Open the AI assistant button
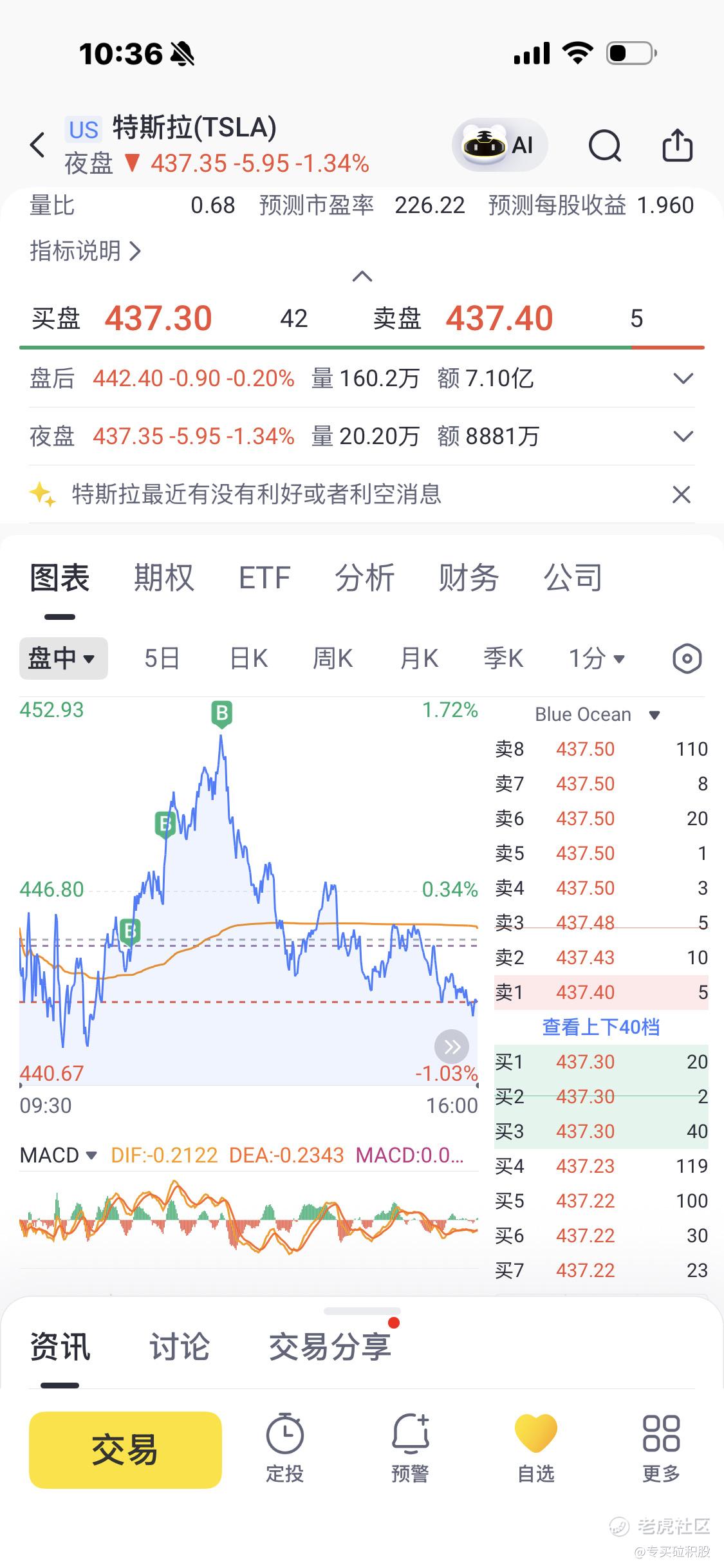This screenshot has width=724, height=1568. (x=500, y=145)
